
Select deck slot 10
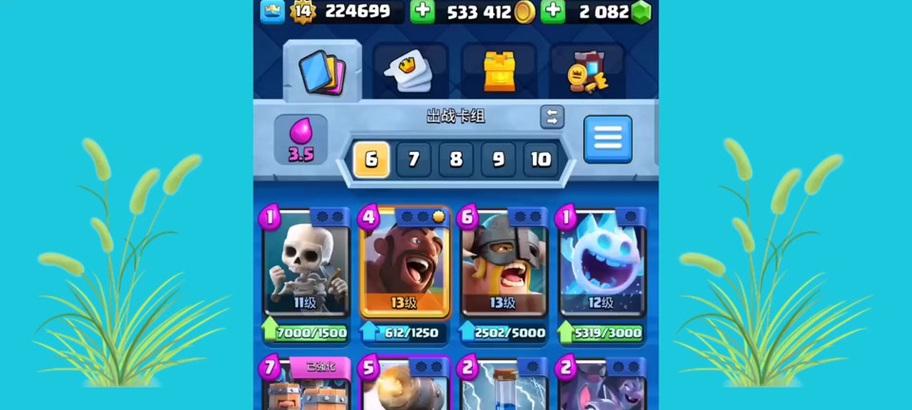(x=540, y=159)
